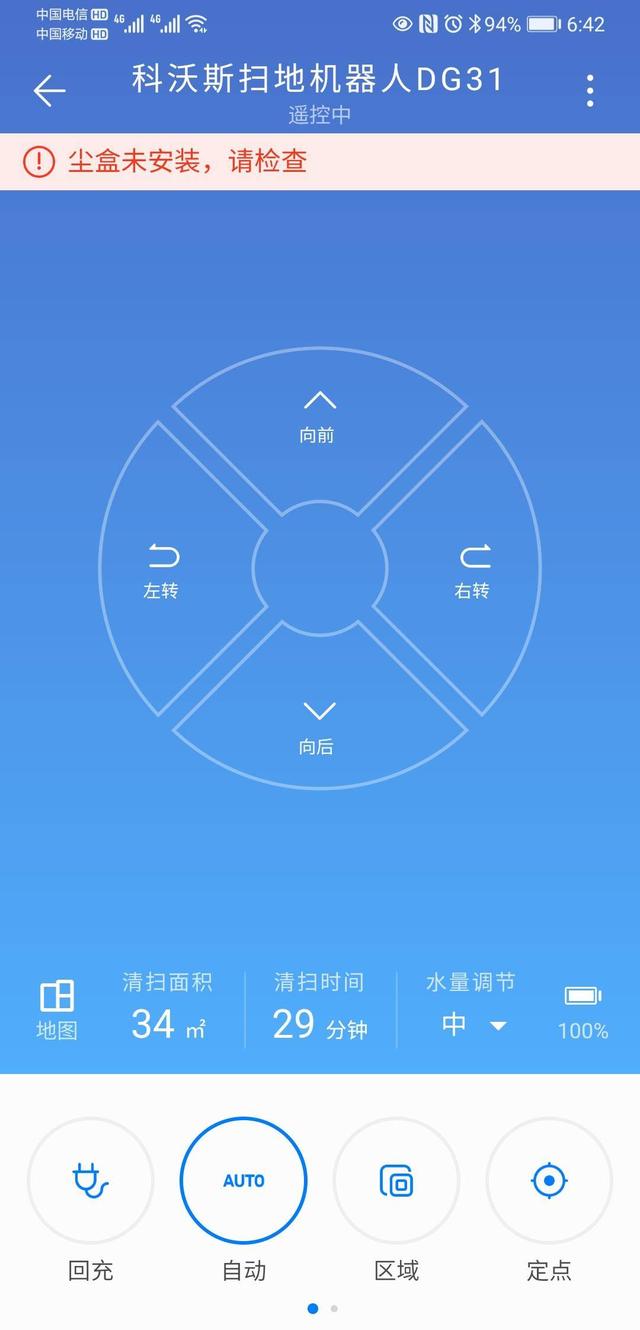The height and width of the screenshot is (1330, 640).
Task: Open the three-dot overflow menu
Action: coord(590,91)
